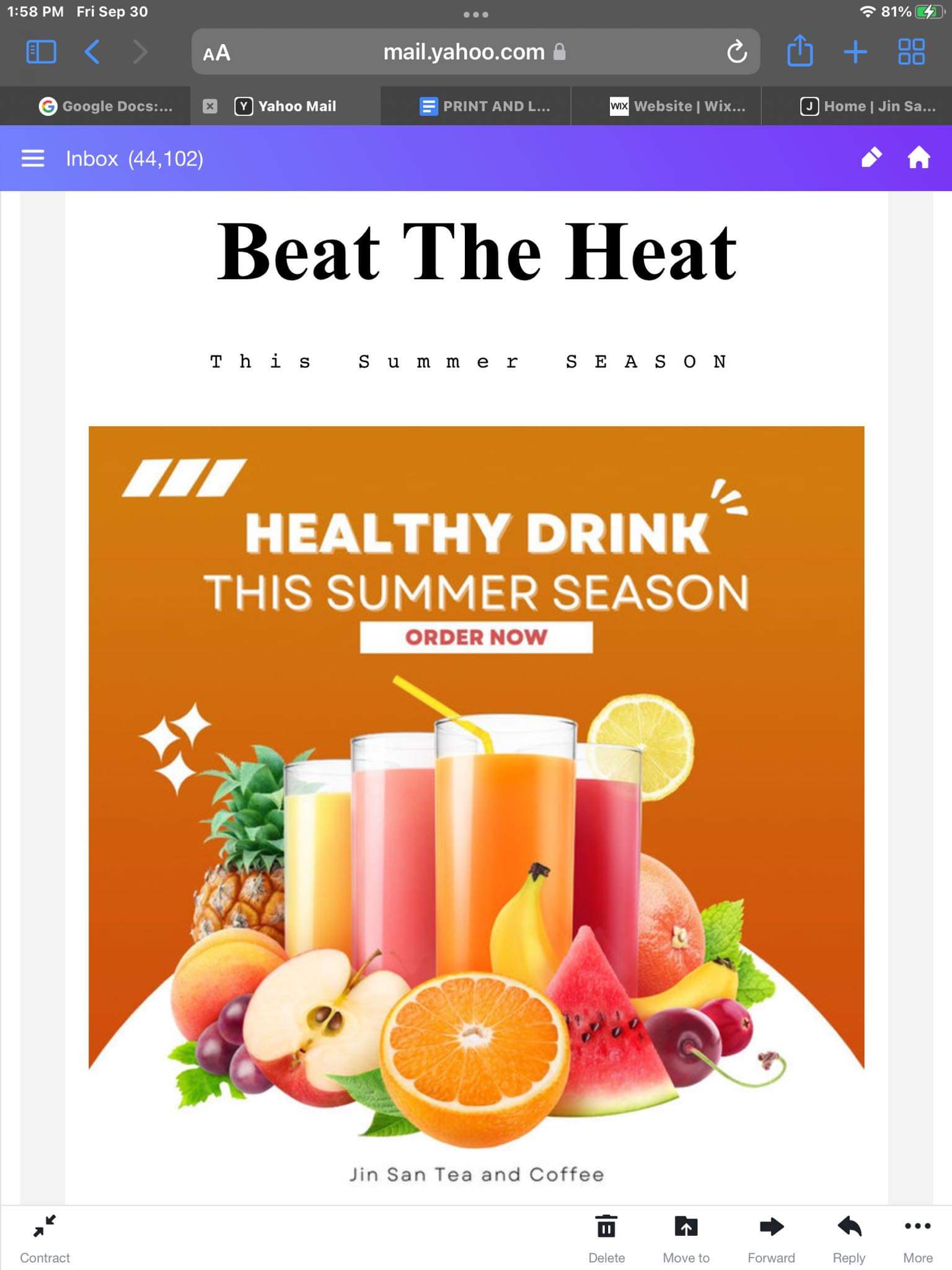Show all Safari tabs overview
The height and width of the screenshot is (1270, 952).
point(911,52)
